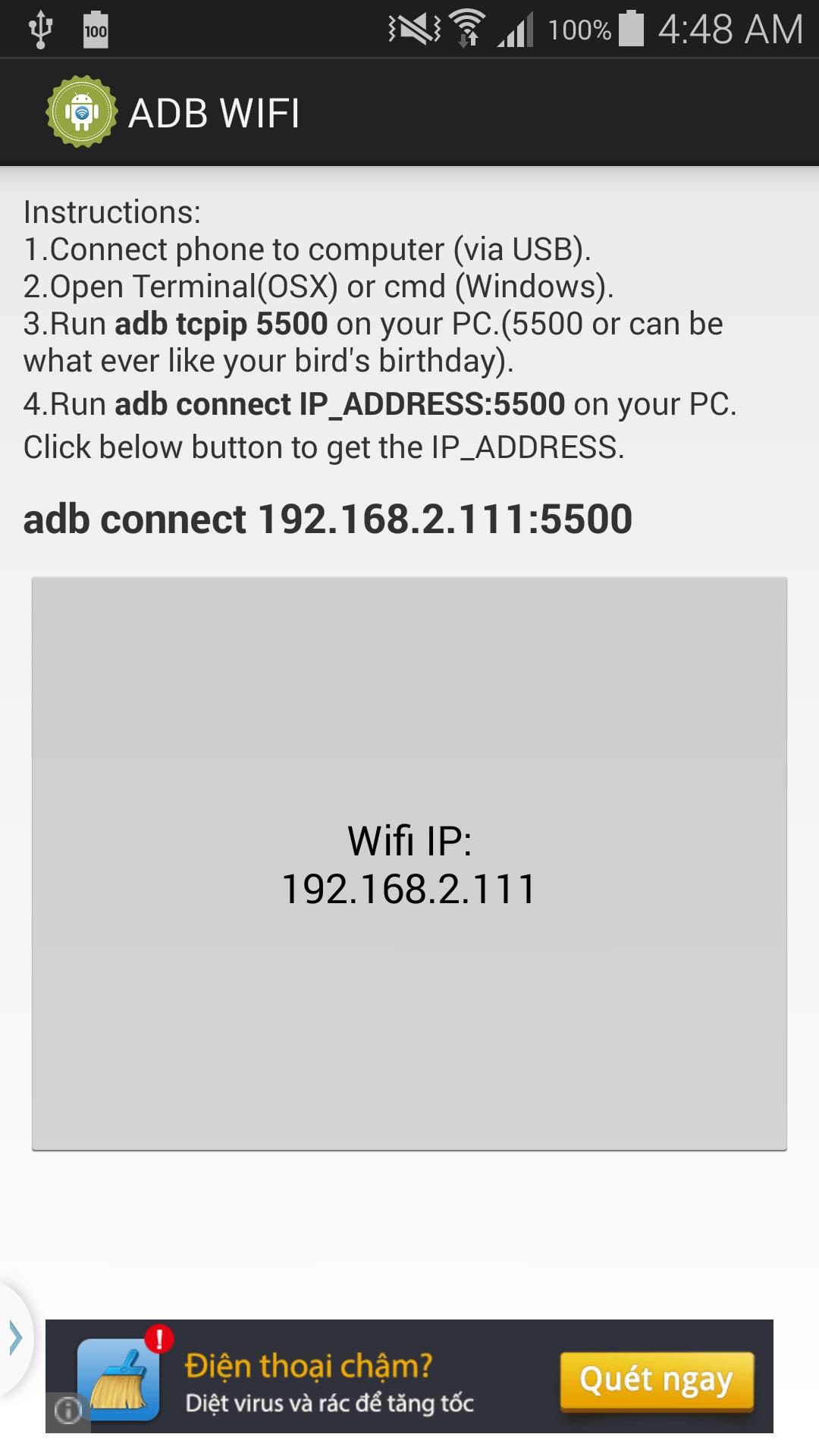Expand the side panel arrow at bottom left
The width and height of the screenshot is (819, 1456).
pos(15,1338)
